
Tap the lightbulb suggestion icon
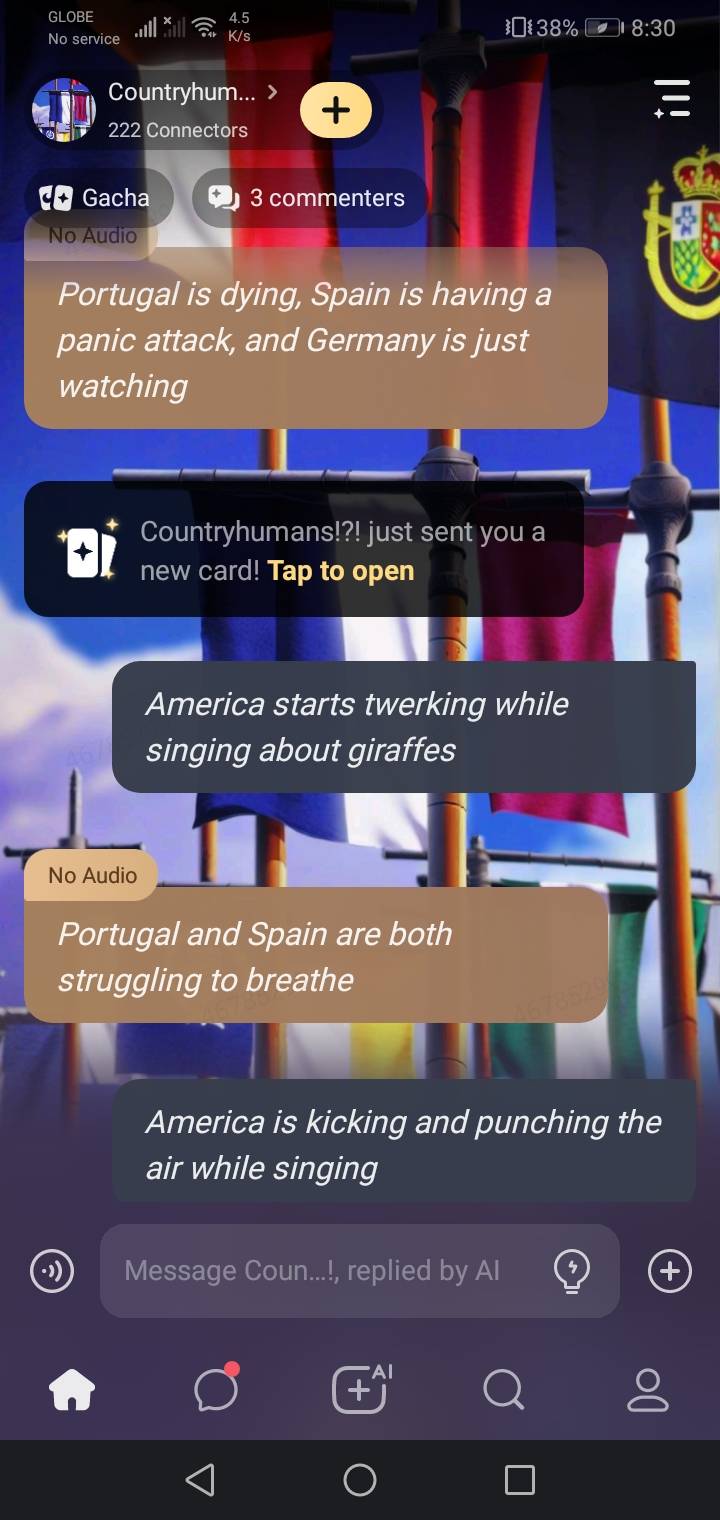pyautogui.click(x=571, y=1271)
